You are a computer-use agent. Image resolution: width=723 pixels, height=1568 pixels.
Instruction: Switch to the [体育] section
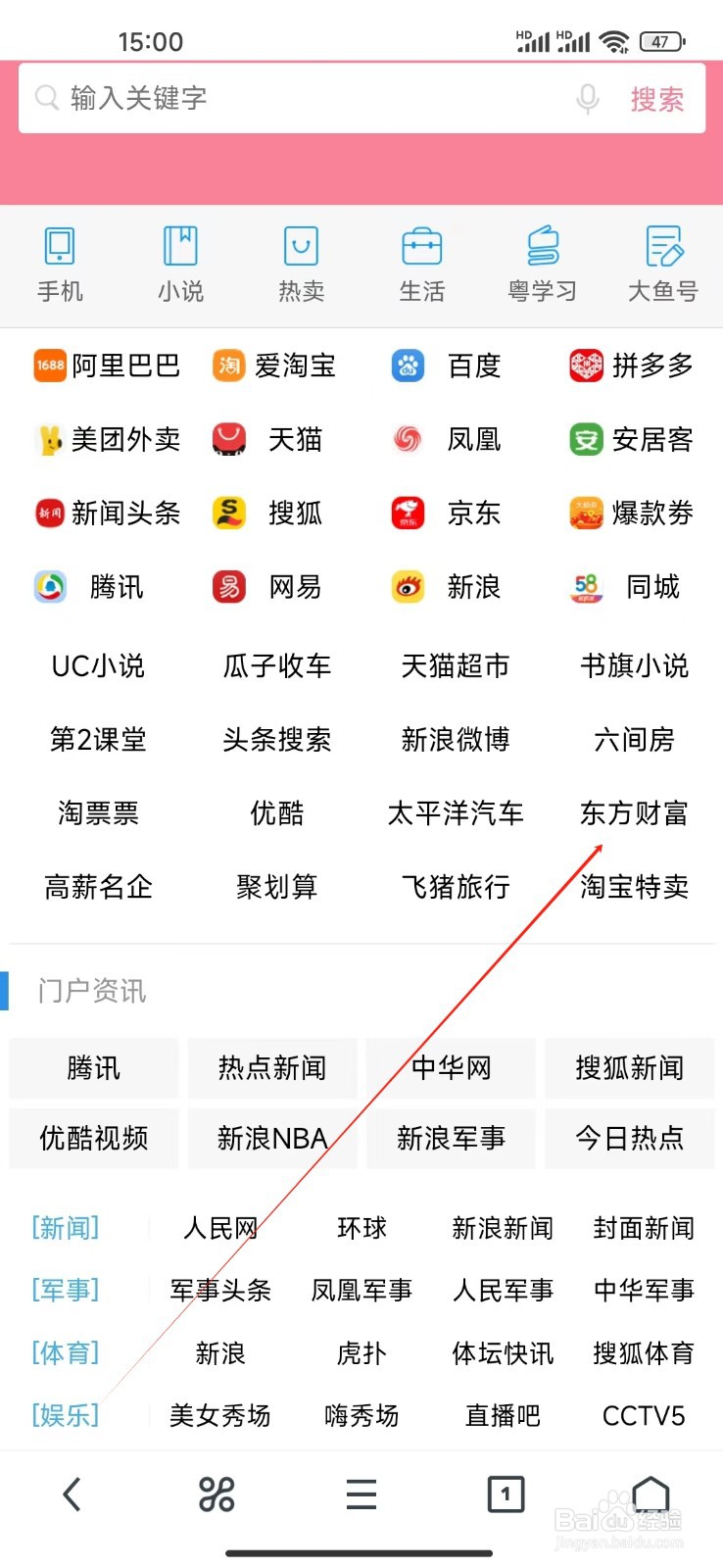point(64,1353)
